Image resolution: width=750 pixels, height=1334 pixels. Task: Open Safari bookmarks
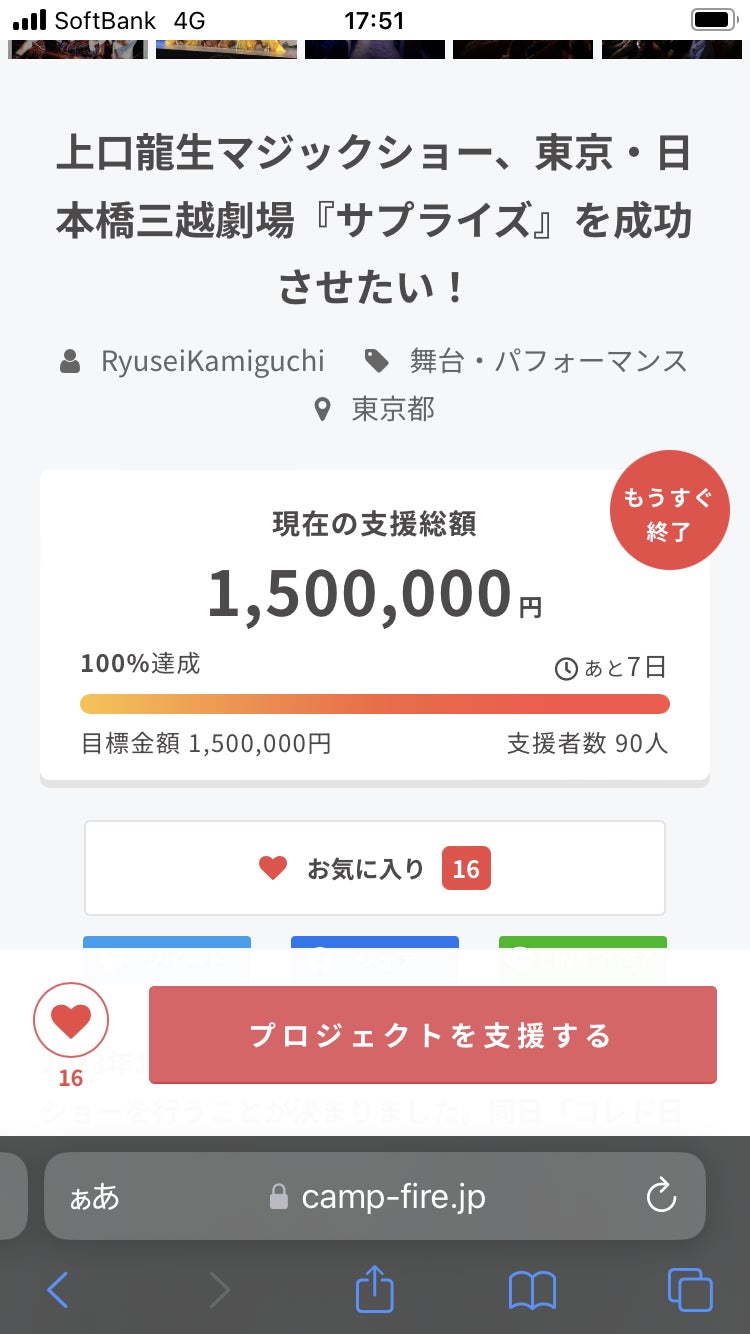[x=532, y=1290]
